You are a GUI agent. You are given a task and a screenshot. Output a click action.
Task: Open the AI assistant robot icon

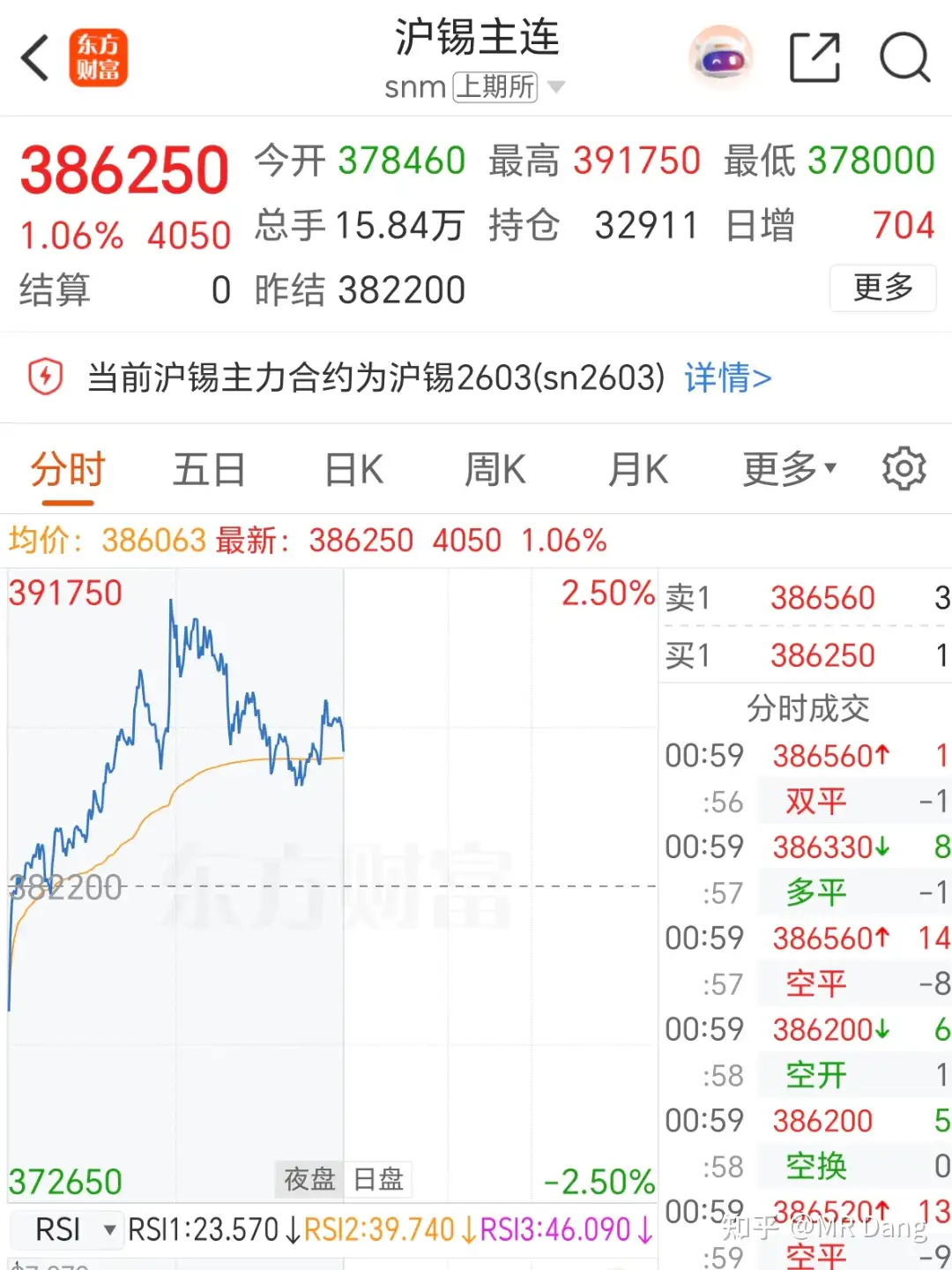719,56
